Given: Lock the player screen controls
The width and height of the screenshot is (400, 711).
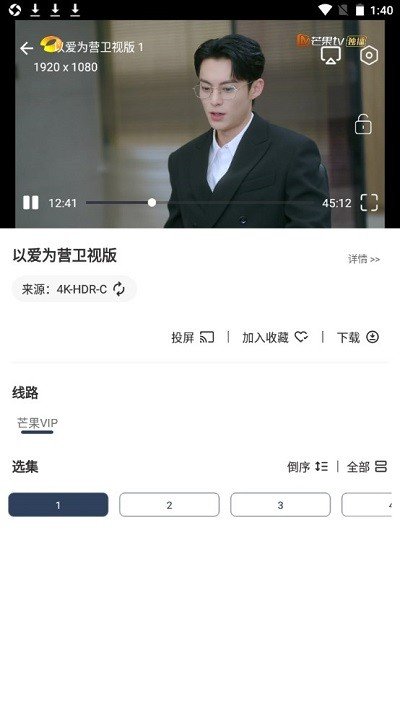Looking at the screenshot, I should click(363, 124).
